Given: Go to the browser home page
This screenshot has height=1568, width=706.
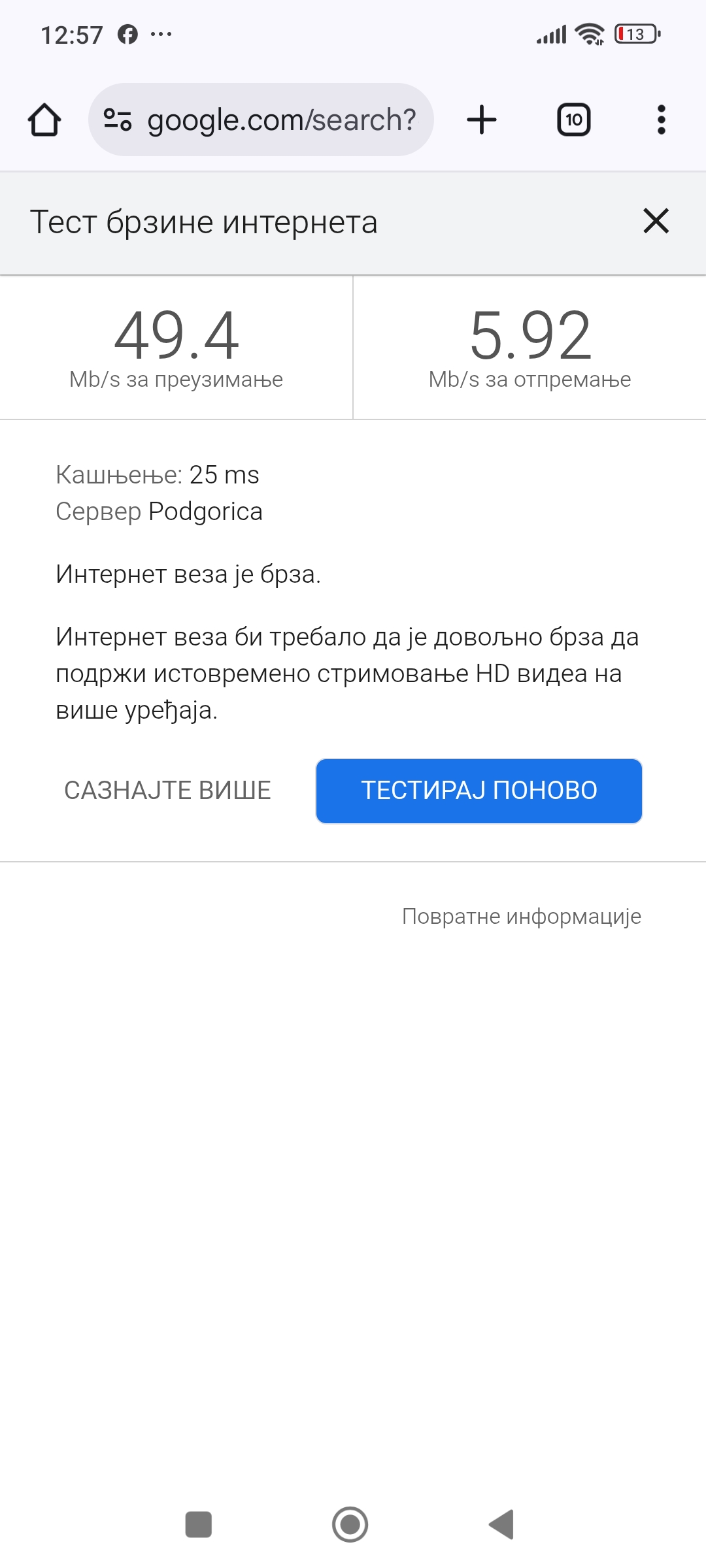Looking at the screenshot, I should coord(44,120).
